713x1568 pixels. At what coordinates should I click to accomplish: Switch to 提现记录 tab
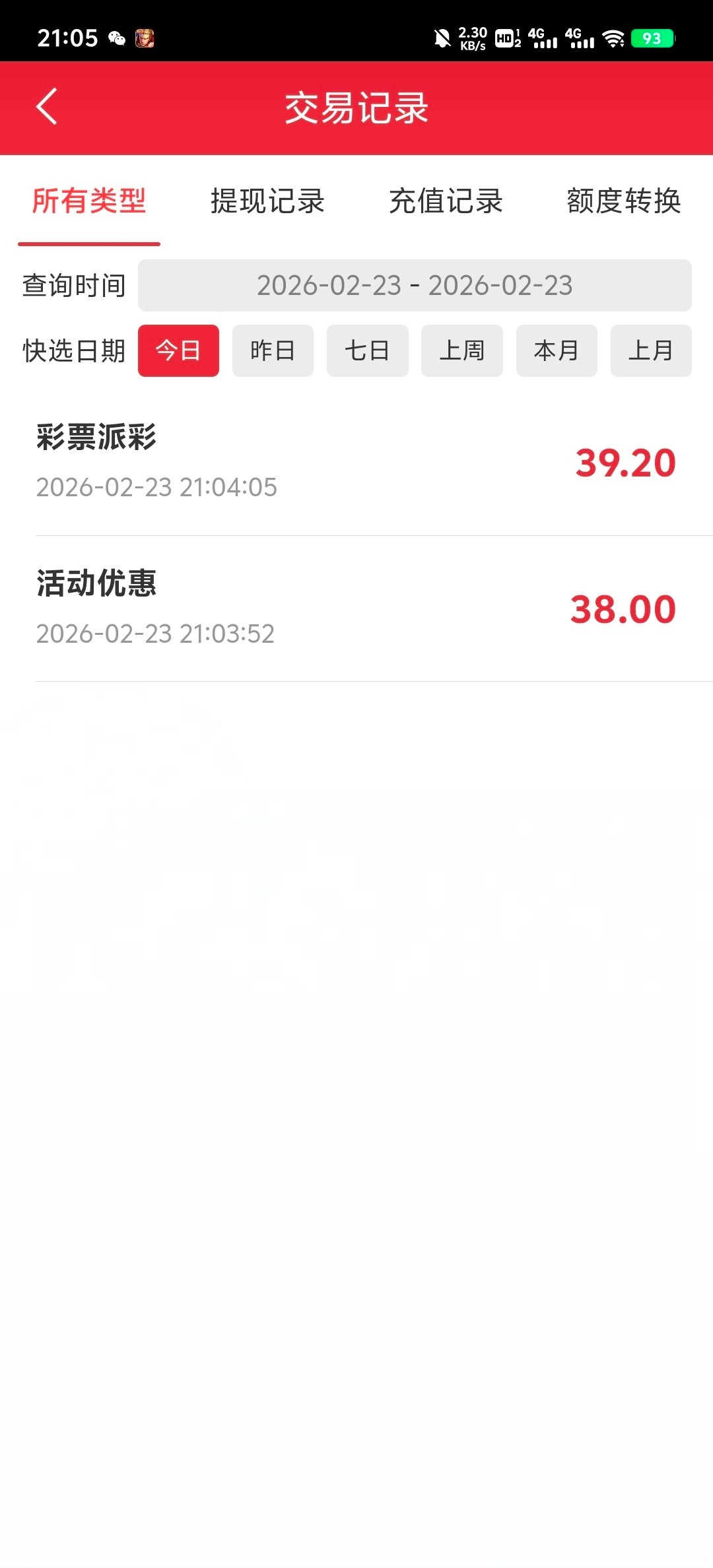point(267,201)
